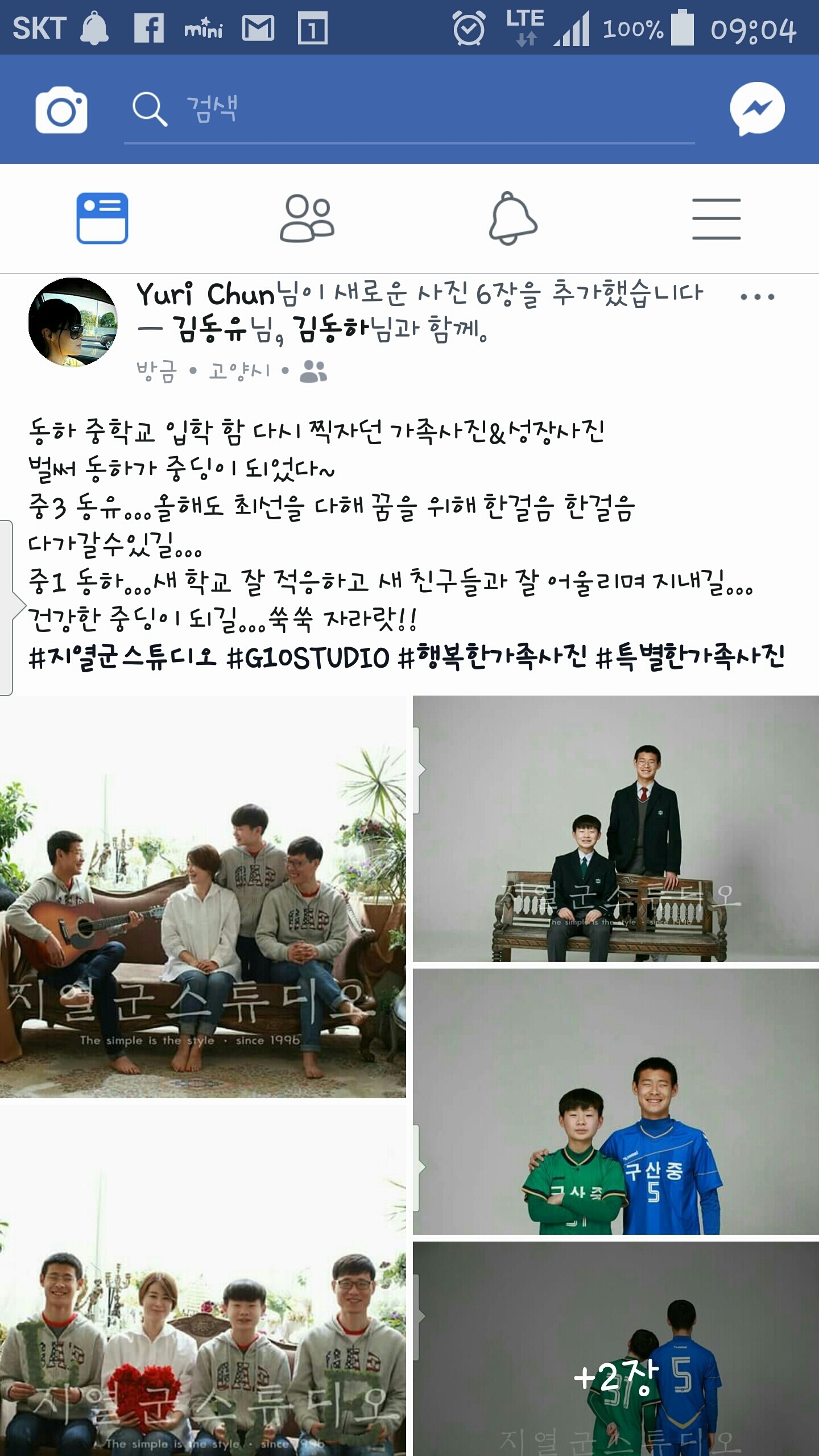Open the 고양시 location link
The image size is (819, 1456).
click(x=239, y=371)
